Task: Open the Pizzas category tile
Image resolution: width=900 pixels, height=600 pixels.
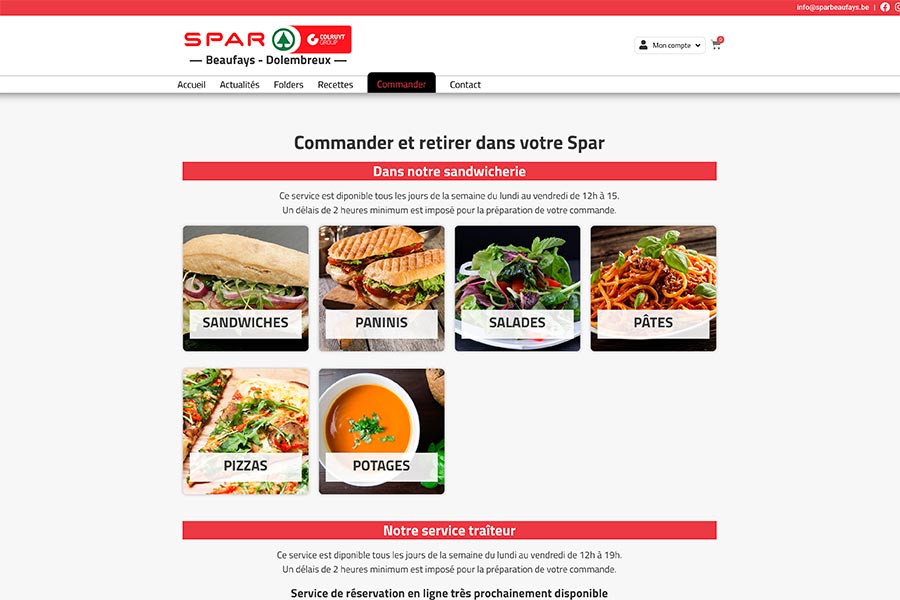Action: coord(245,431)
